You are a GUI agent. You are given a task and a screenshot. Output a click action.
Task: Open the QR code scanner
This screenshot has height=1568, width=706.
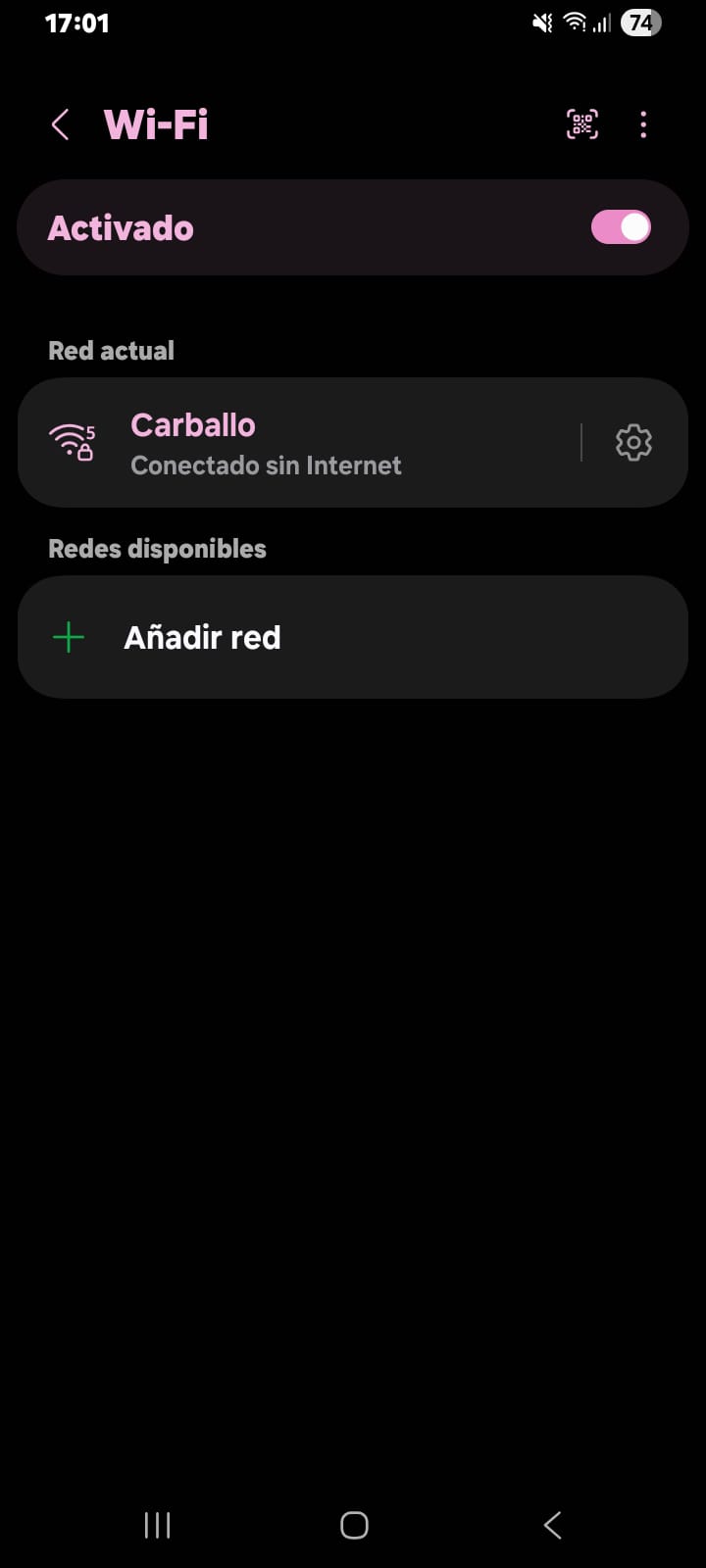pyautogui.click(x=582, y=124)
